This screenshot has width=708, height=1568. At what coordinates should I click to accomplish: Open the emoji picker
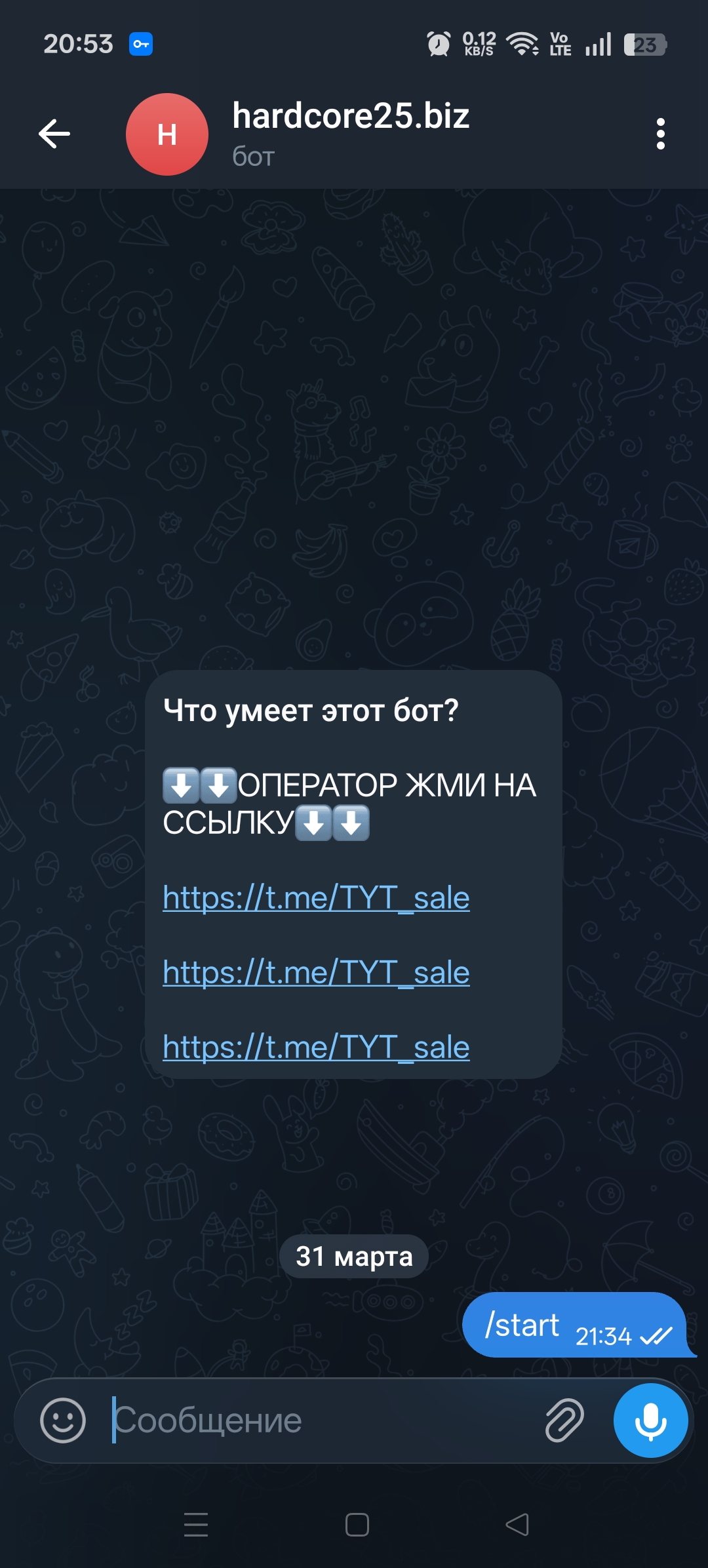pos(63,1421)
